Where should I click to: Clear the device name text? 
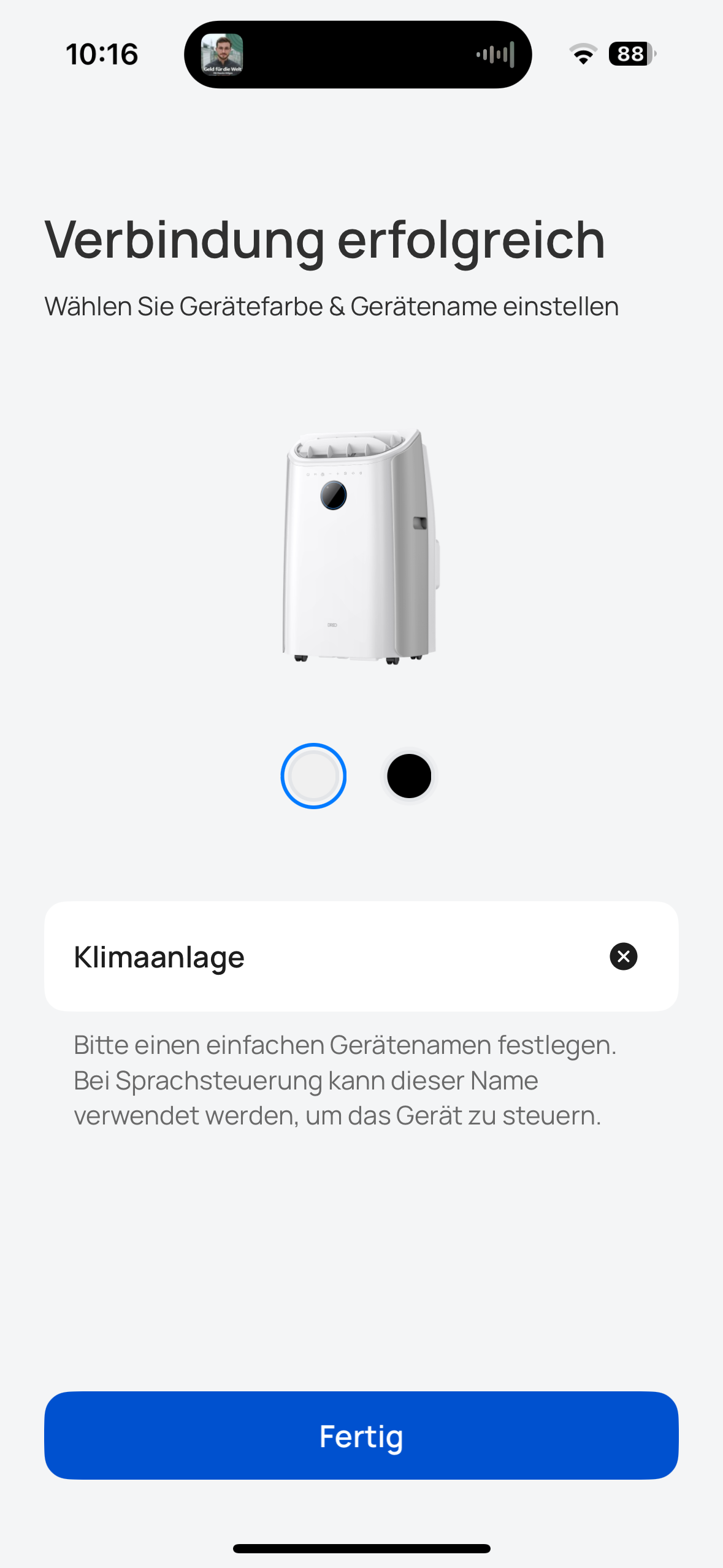pyautogui.click(x=623, y=956)
